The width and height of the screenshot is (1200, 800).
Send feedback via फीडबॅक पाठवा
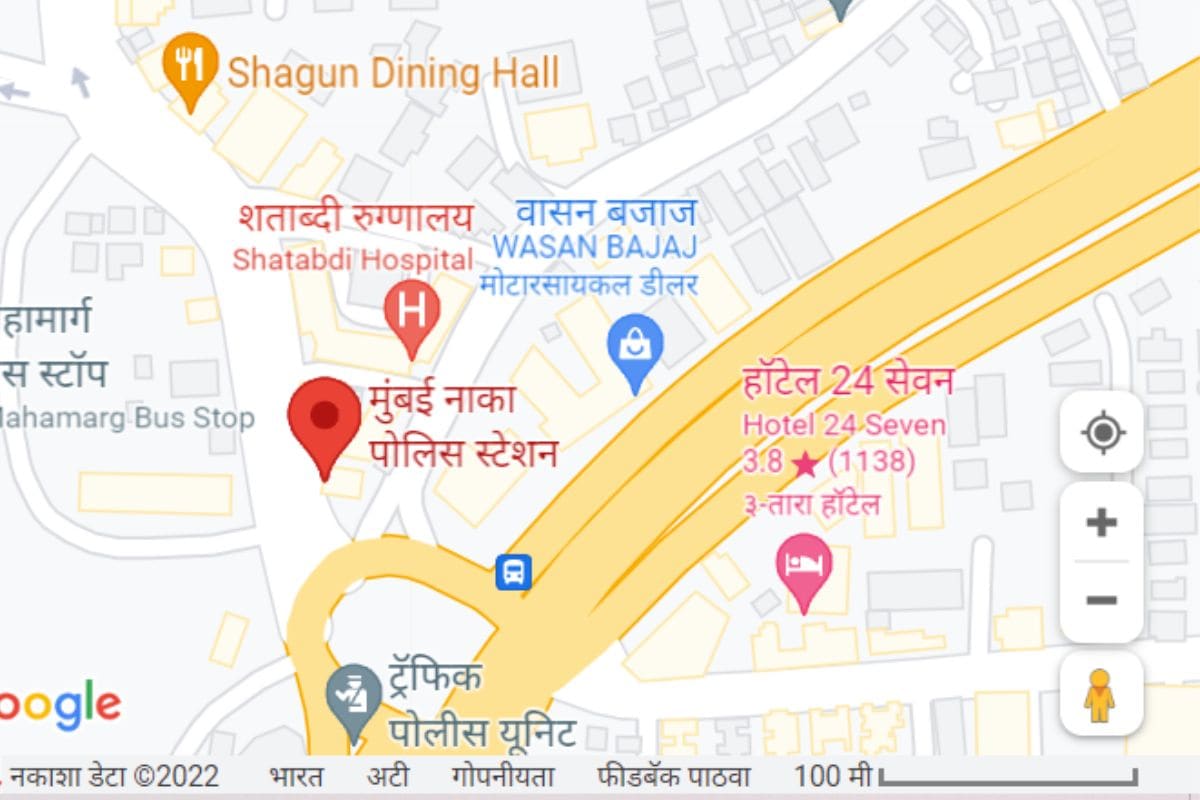(673, 776)
